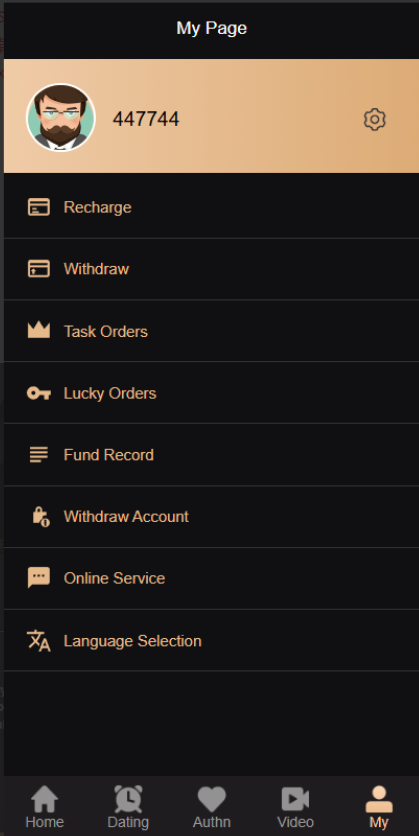419x836 pixels.
Task: Go to the Authn tab
Action: 212,807
